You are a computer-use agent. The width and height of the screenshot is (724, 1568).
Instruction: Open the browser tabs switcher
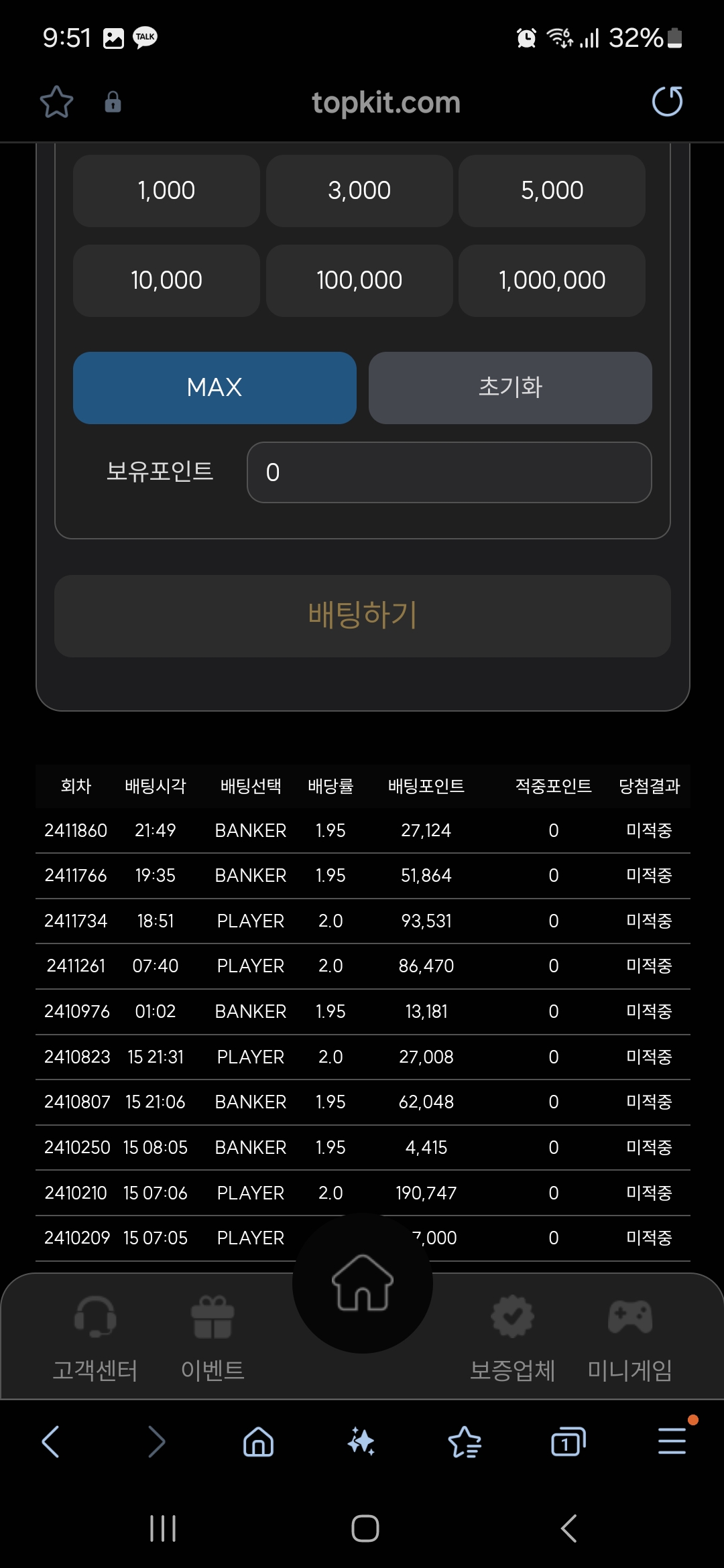(568, 1441)
